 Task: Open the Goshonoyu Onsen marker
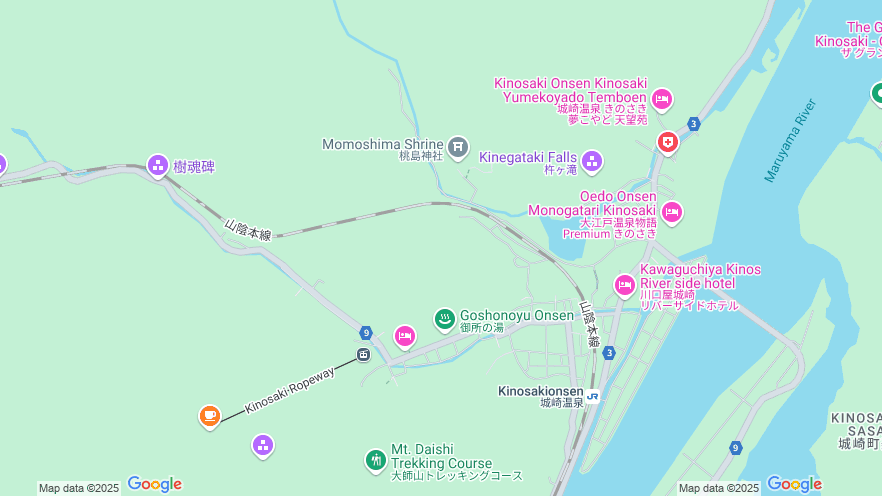[x=445, y=319]
